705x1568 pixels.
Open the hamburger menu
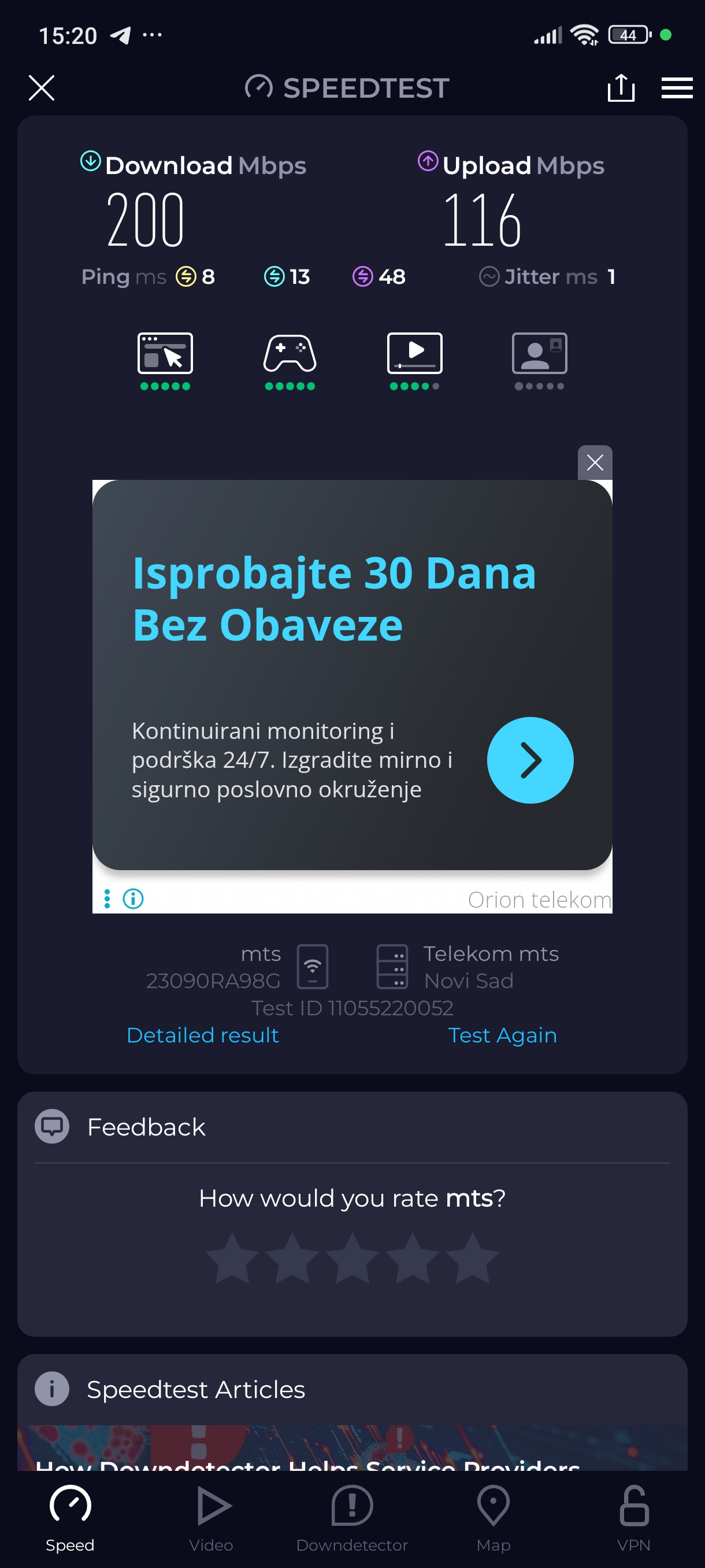point(677,88)
